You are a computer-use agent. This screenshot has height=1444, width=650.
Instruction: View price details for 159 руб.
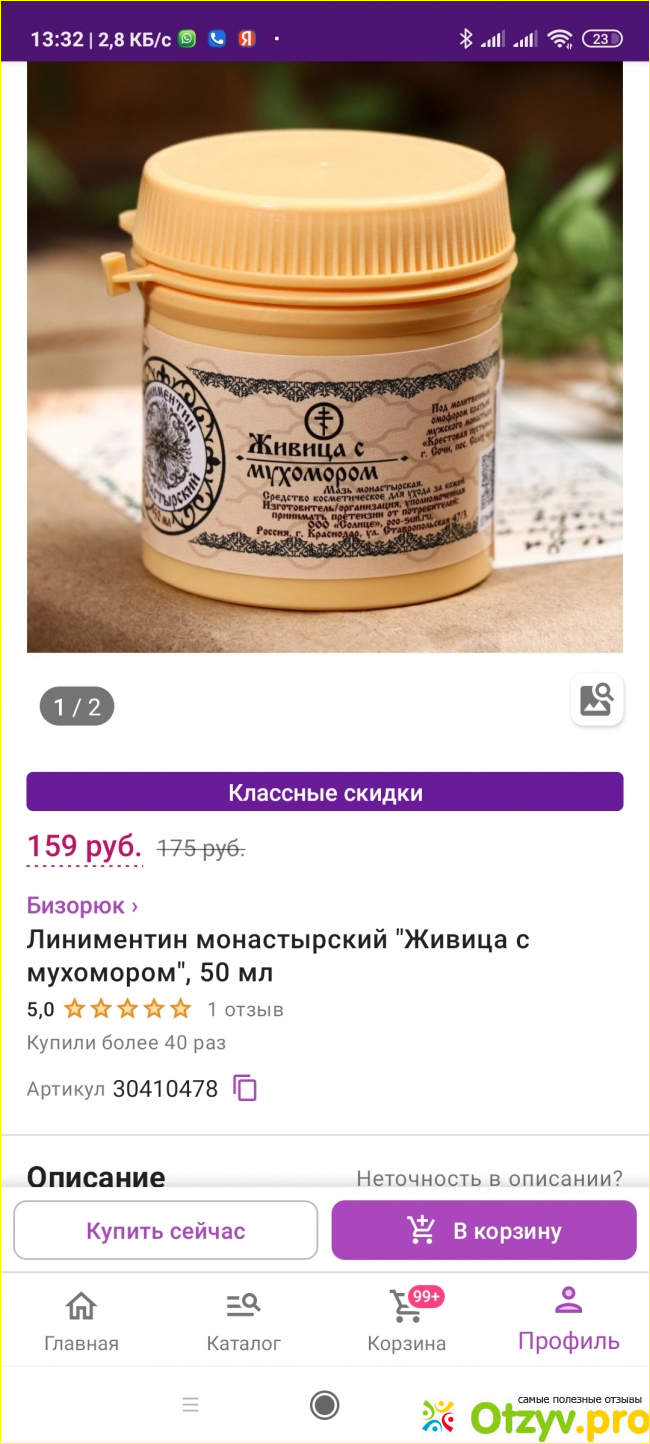(x=84, y=847)
